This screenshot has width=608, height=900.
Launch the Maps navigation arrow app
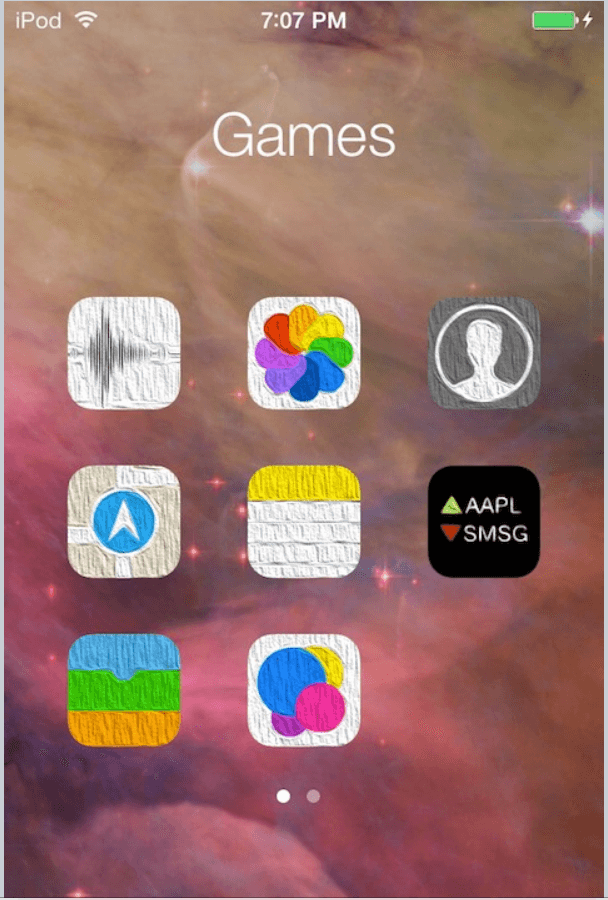click(x=123, y=521)
